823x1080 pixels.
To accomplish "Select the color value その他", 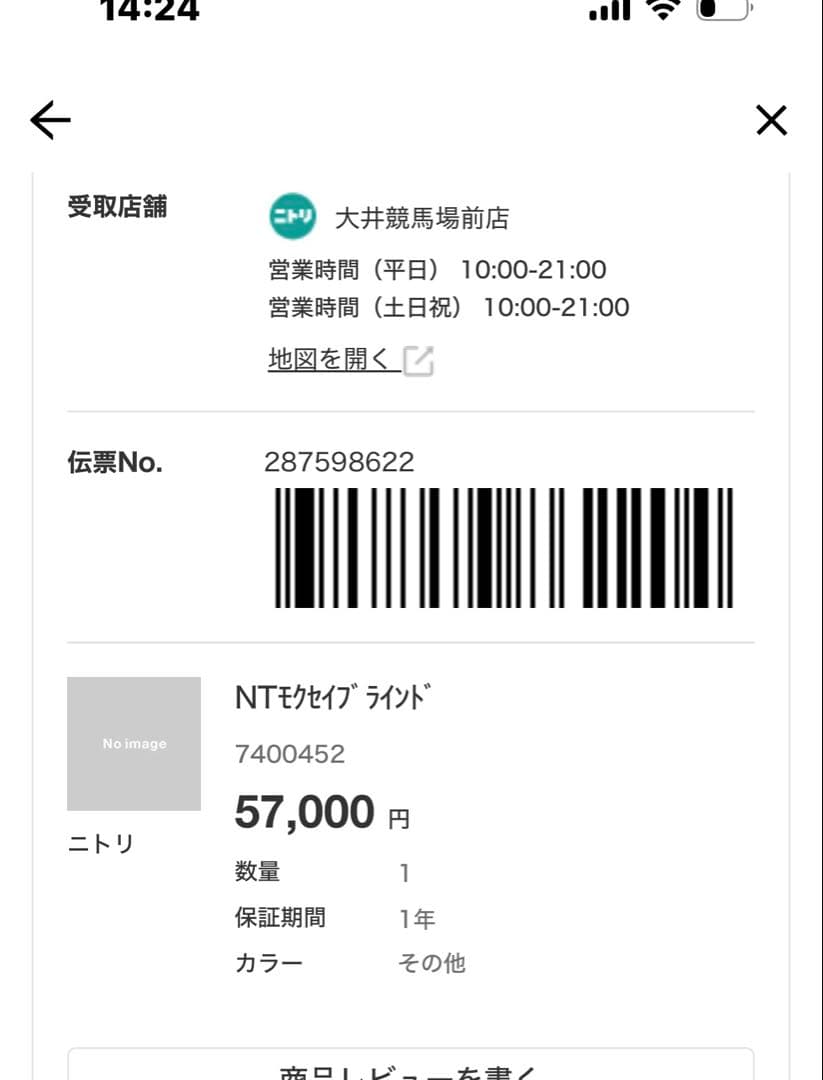I will [430, 962].
